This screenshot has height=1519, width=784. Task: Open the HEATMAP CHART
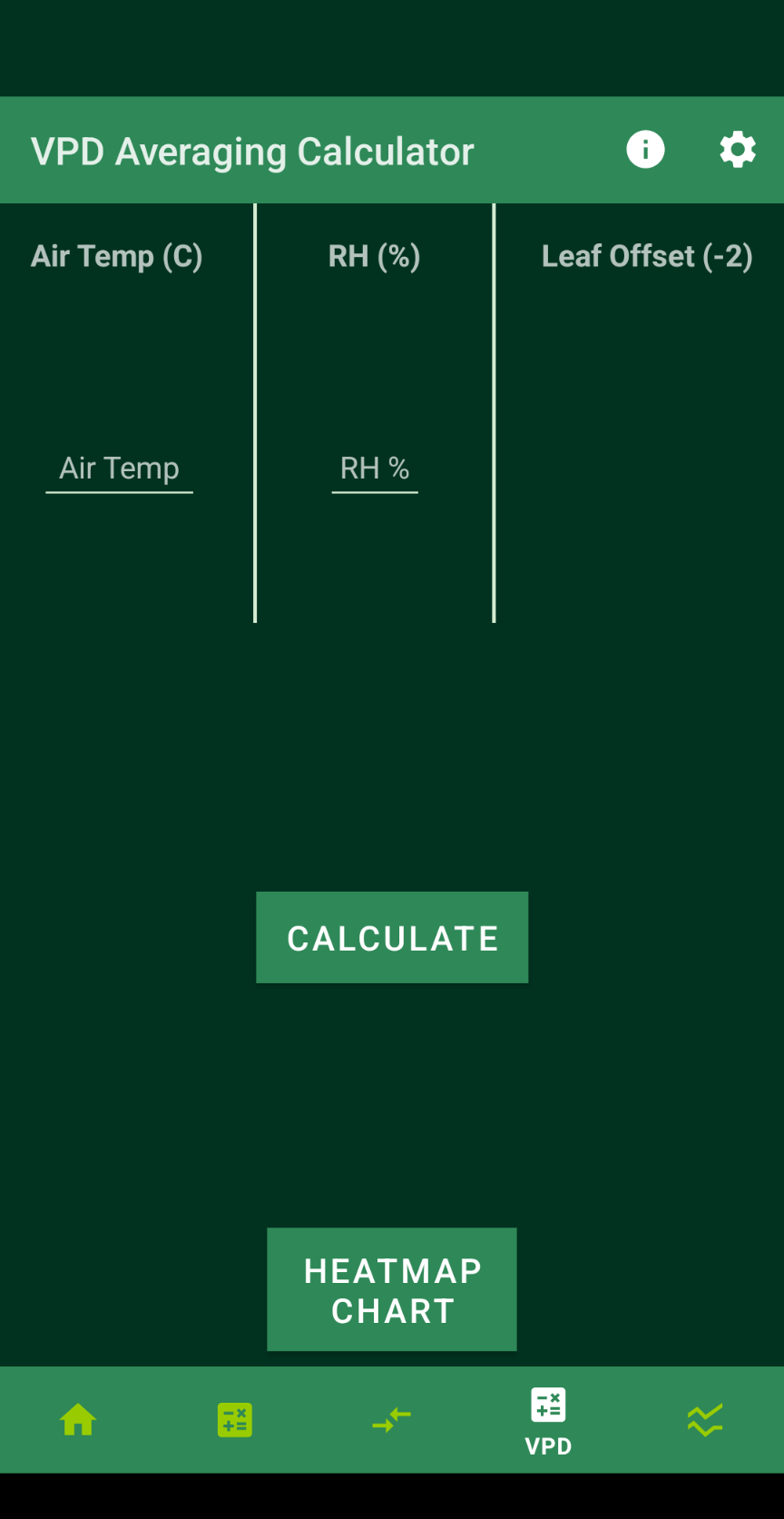[x=392, y=1289]
